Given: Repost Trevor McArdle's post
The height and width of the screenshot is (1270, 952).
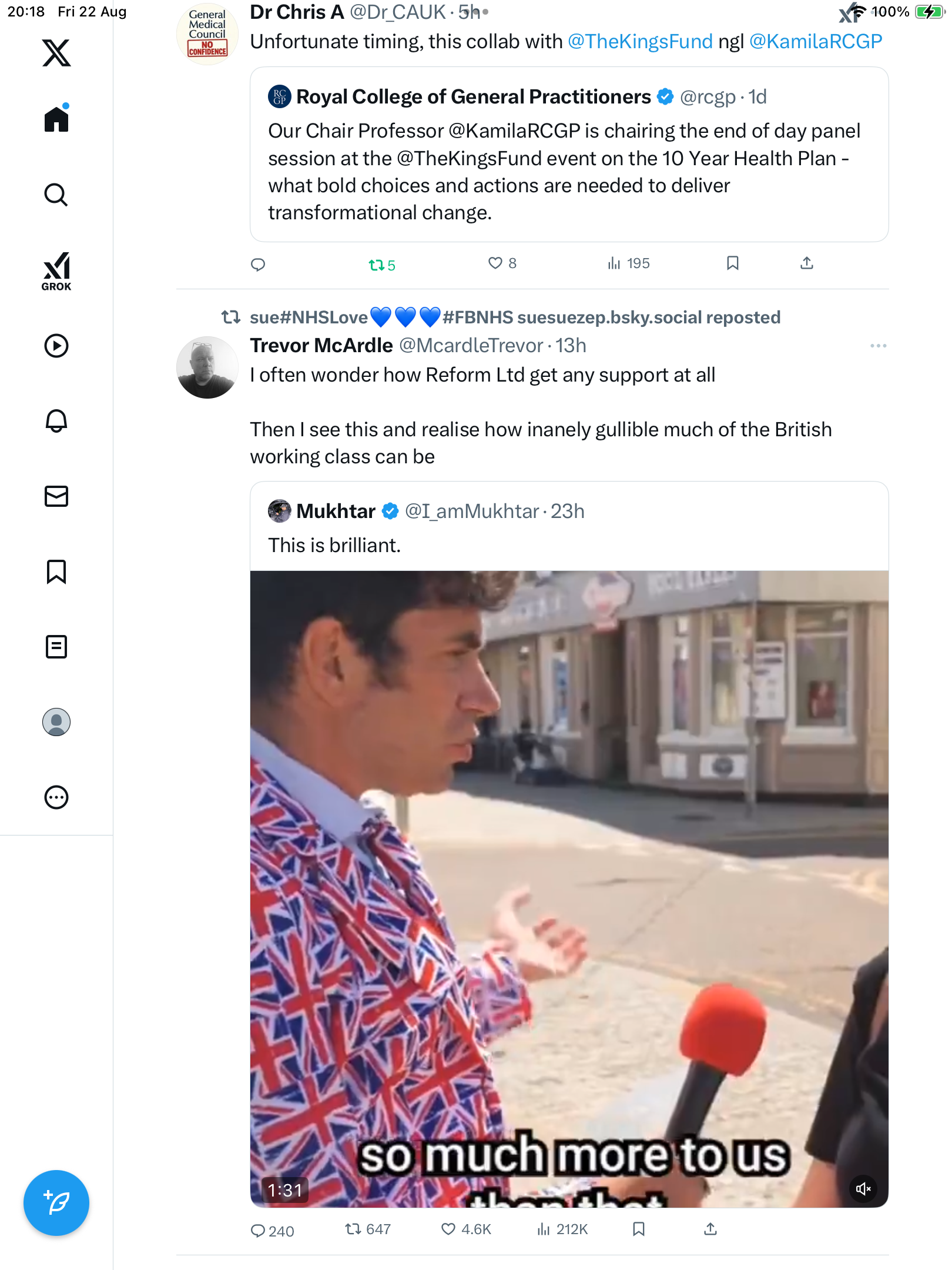Looking at the screenshot, I should tap(353, 1229).
